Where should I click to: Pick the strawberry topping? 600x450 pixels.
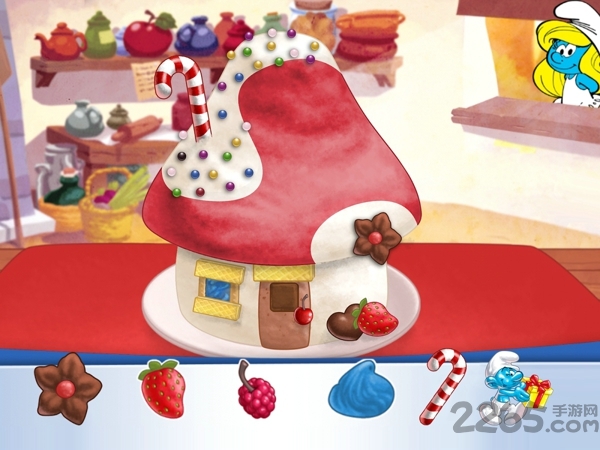coord(161,388)
